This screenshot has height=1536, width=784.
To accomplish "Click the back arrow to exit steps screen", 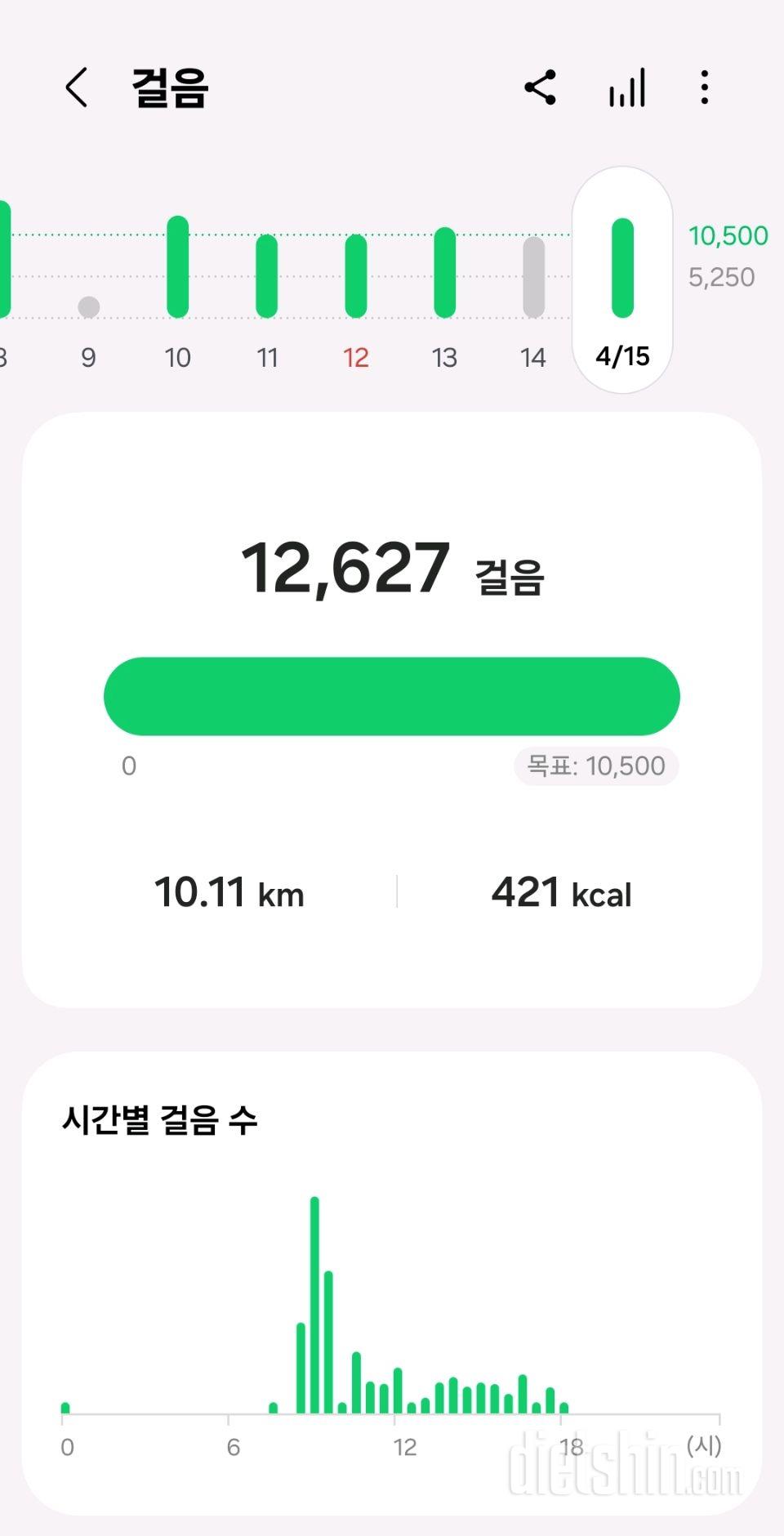I will coord(76,86).
